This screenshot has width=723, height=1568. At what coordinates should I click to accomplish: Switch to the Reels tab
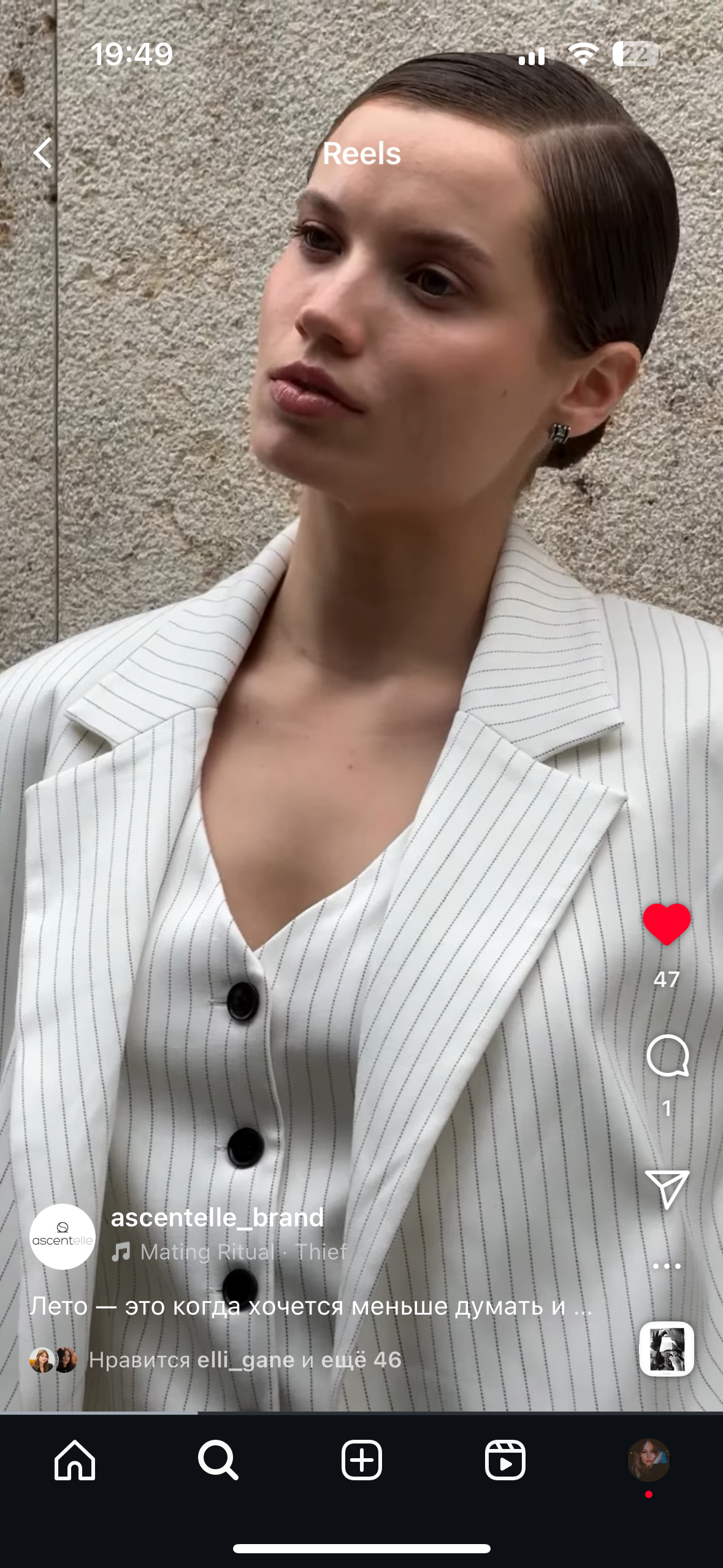[x=505, y=1460]
